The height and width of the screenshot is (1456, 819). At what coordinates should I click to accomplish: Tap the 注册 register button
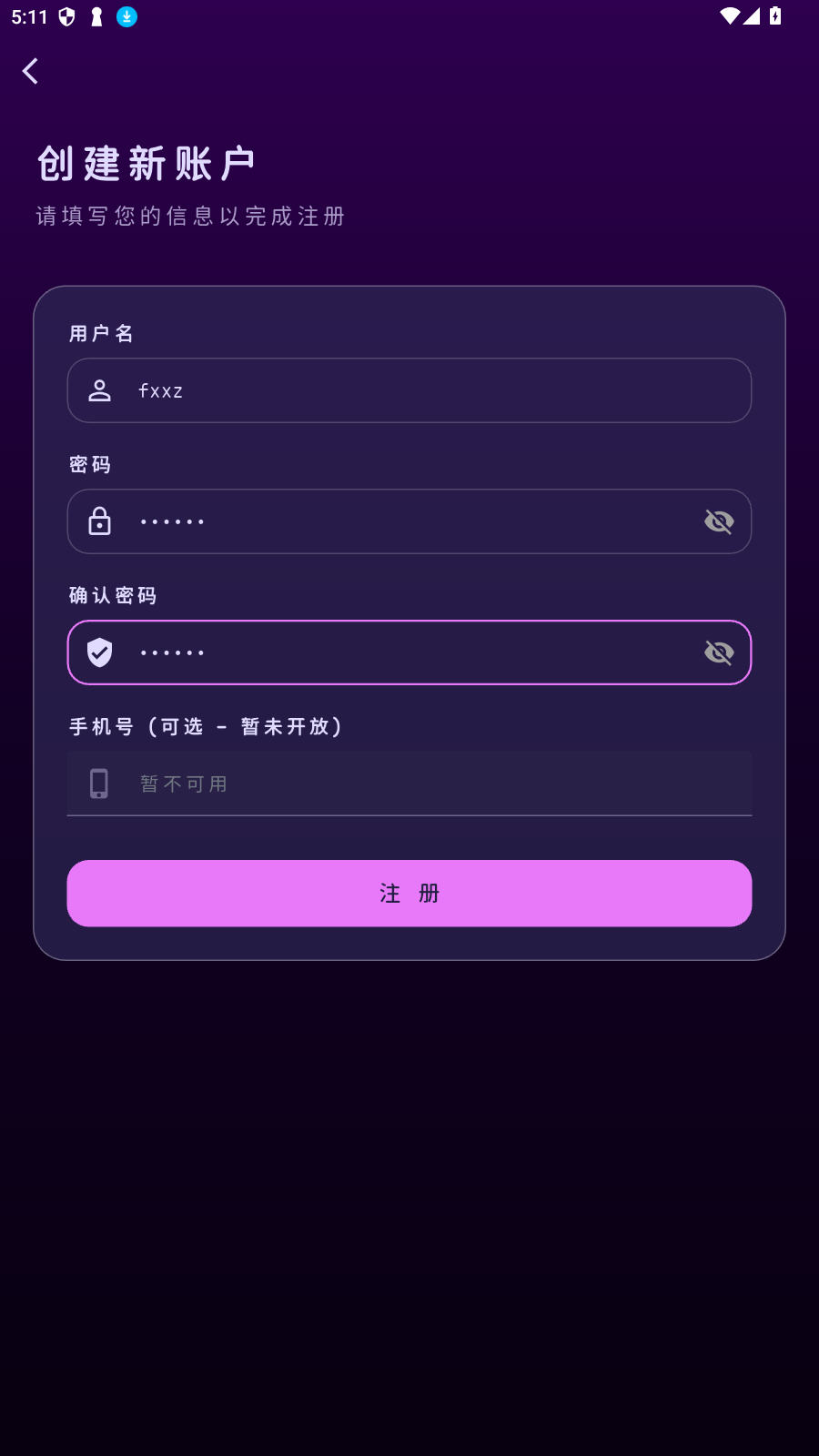pos(409,893)
